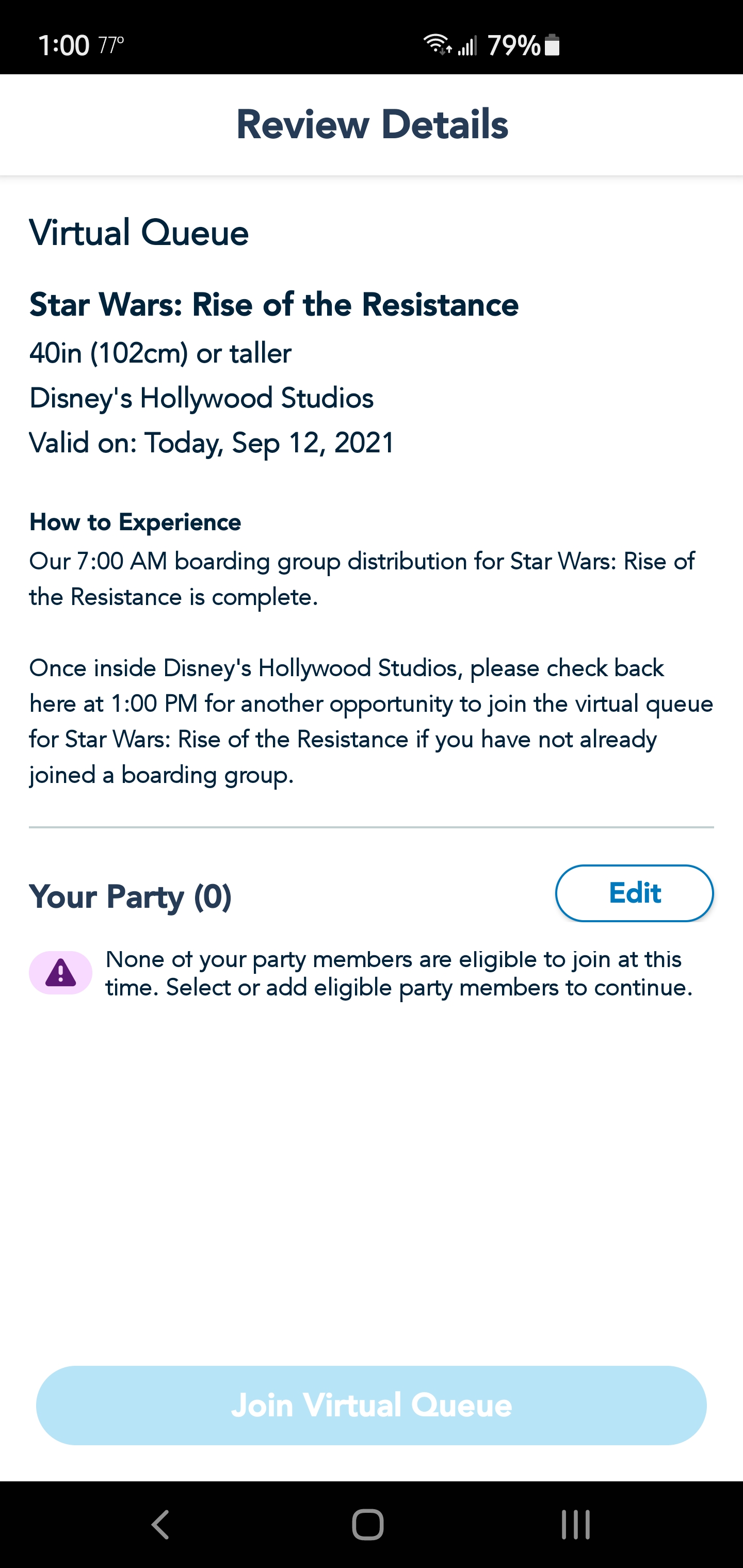Viewport: 743px width, 1568px height.
Task: Tap the Join Virtual Queue button
Action: pyautogui.click(x=371, y=1406)
